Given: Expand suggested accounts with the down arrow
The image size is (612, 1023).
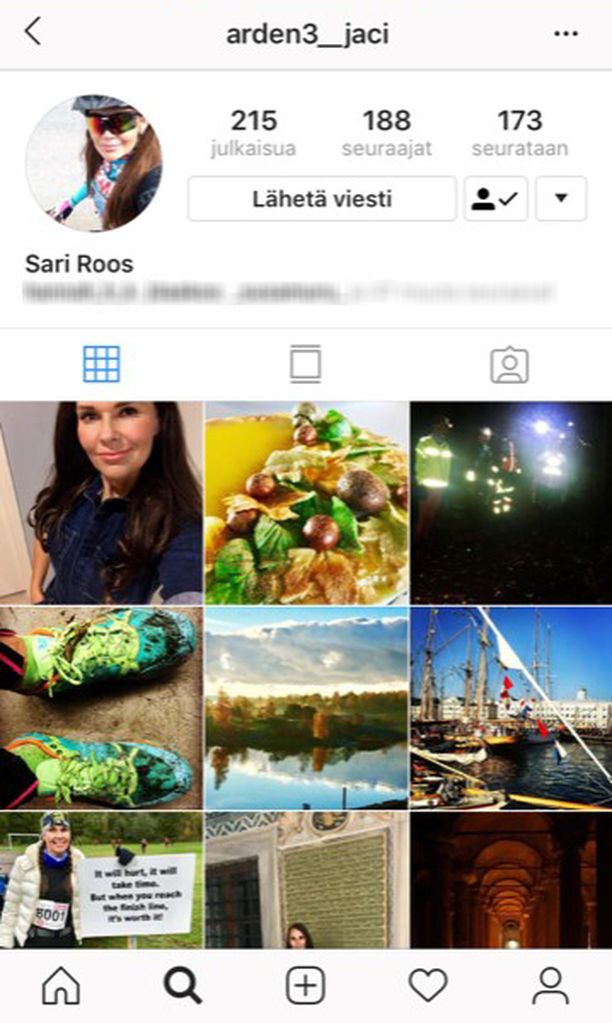Looking at the screenshot, I should pos(561,198).
